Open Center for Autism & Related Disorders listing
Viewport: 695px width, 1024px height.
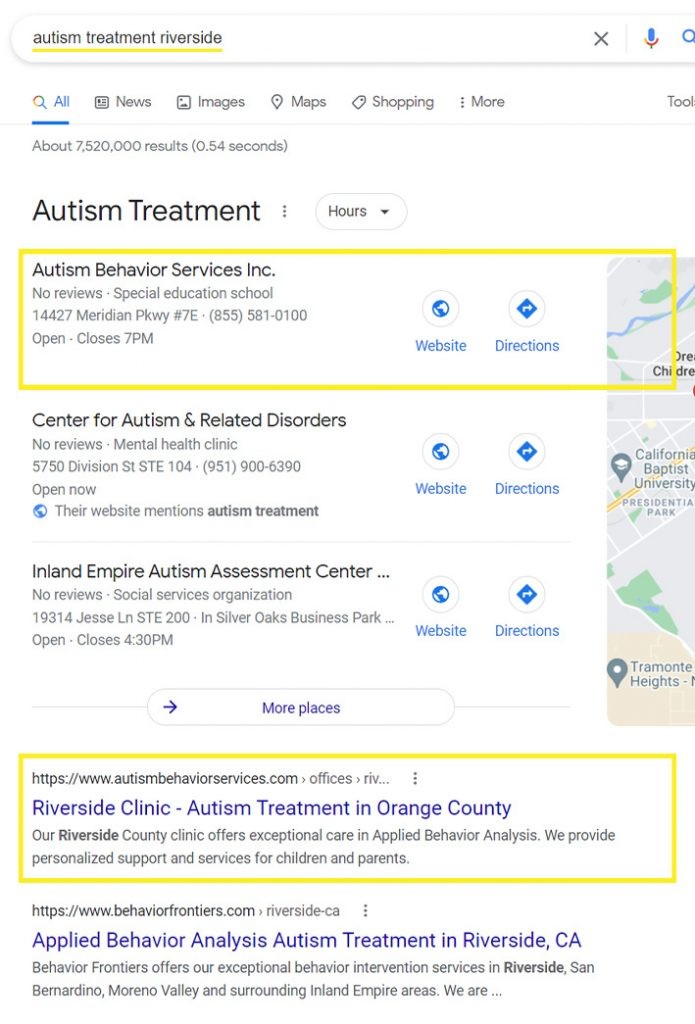pyautogui.click(x=189, y=420)
